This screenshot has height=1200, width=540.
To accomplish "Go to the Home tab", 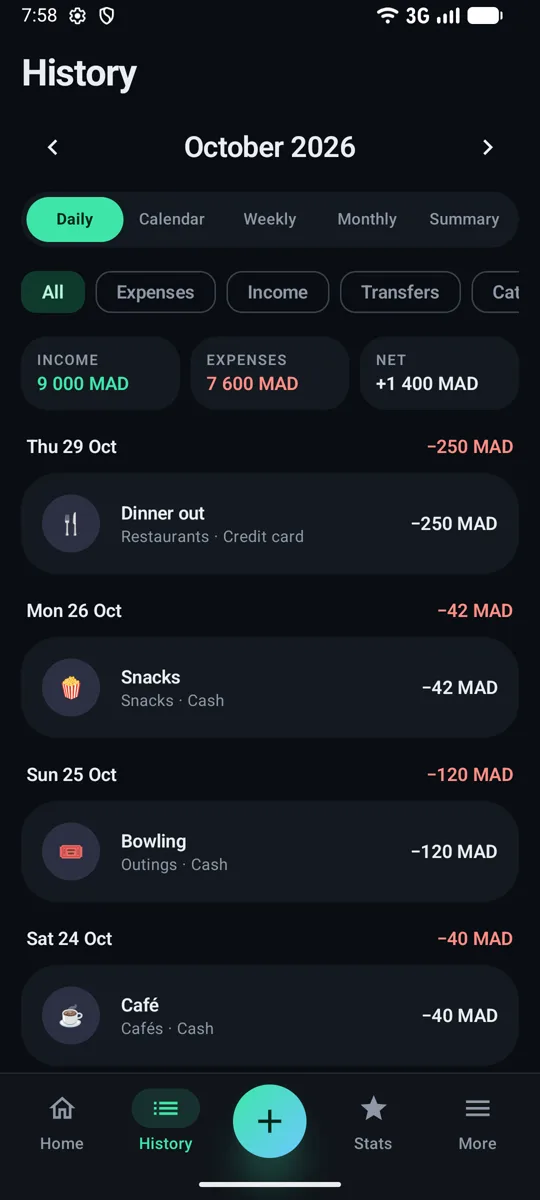I will click(x=62, y=1123).
